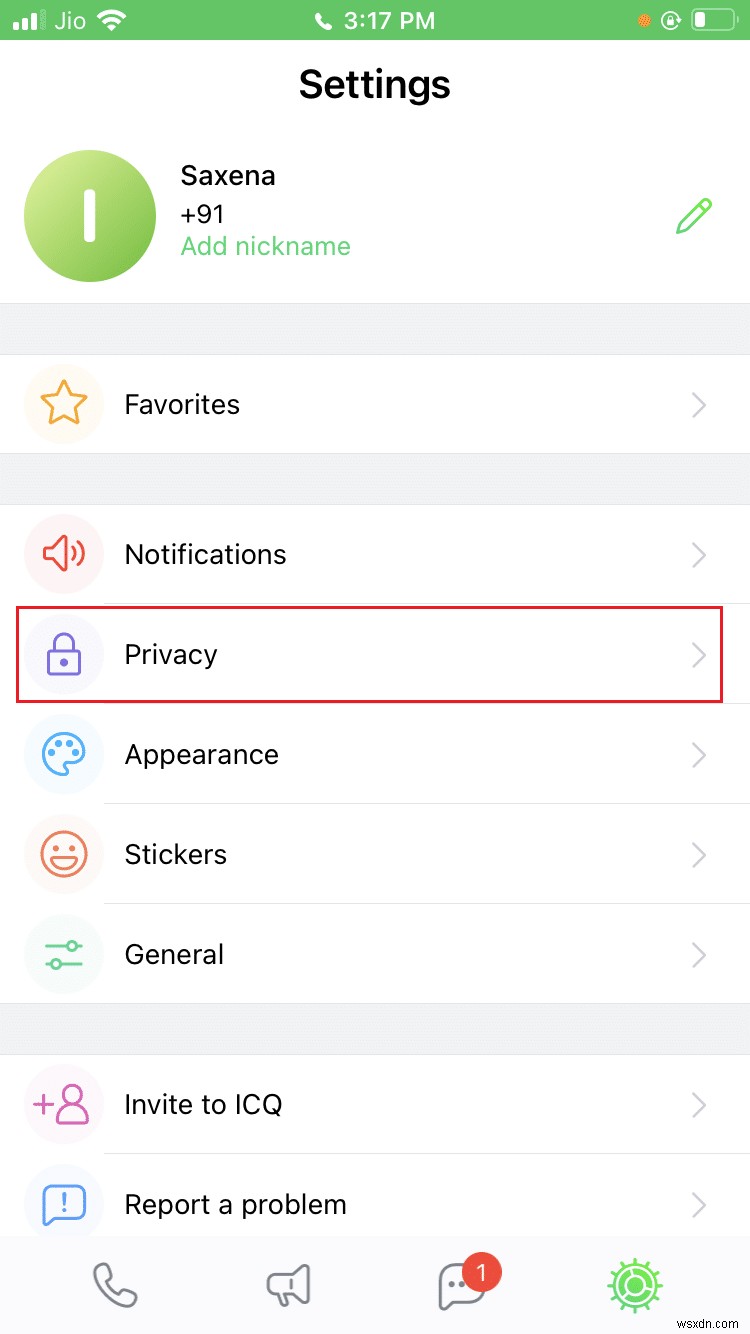Click the General sliders icon
Viewport: 750px width, 1334px height.
tap(63, 955)
